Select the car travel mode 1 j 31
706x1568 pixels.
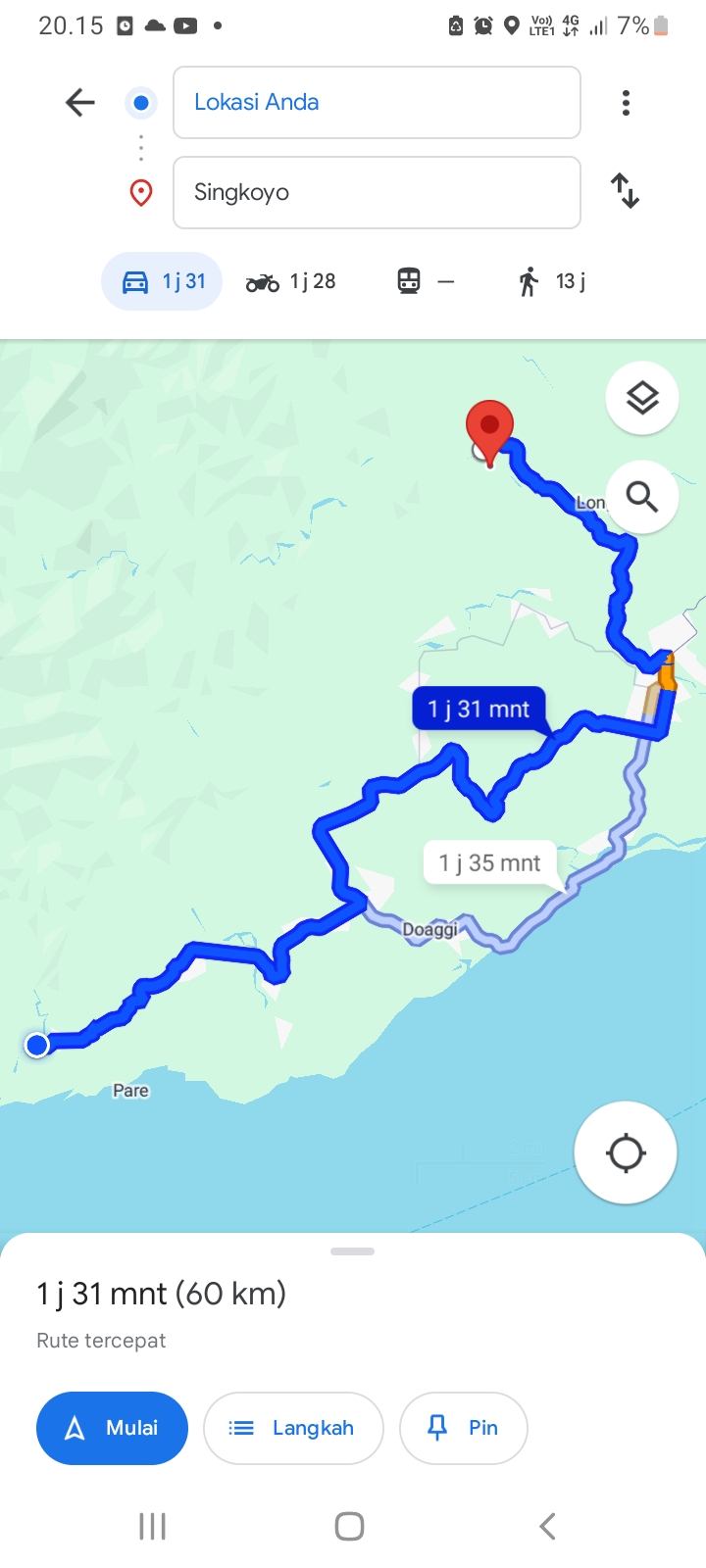point(162,281)
